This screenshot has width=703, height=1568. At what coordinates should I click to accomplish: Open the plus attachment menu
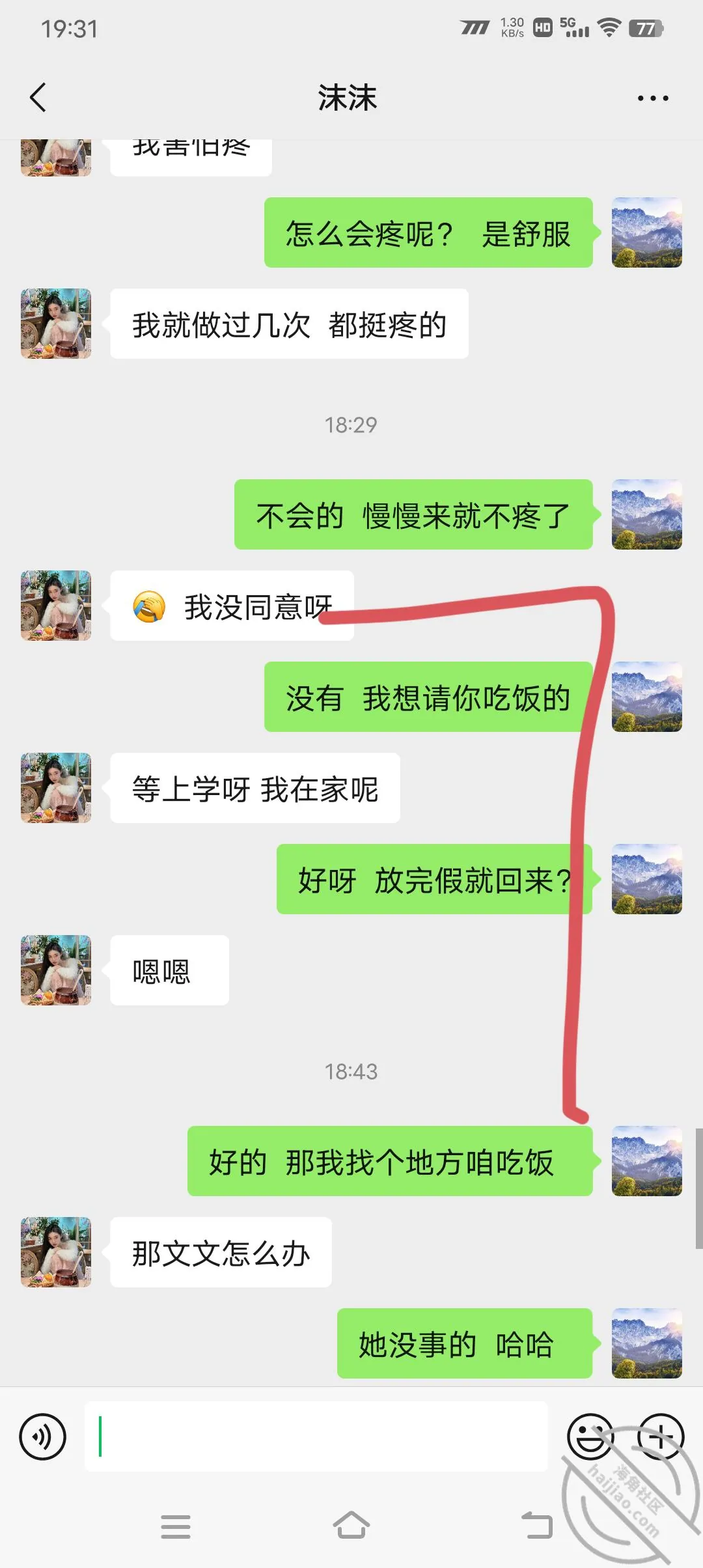661,1436
